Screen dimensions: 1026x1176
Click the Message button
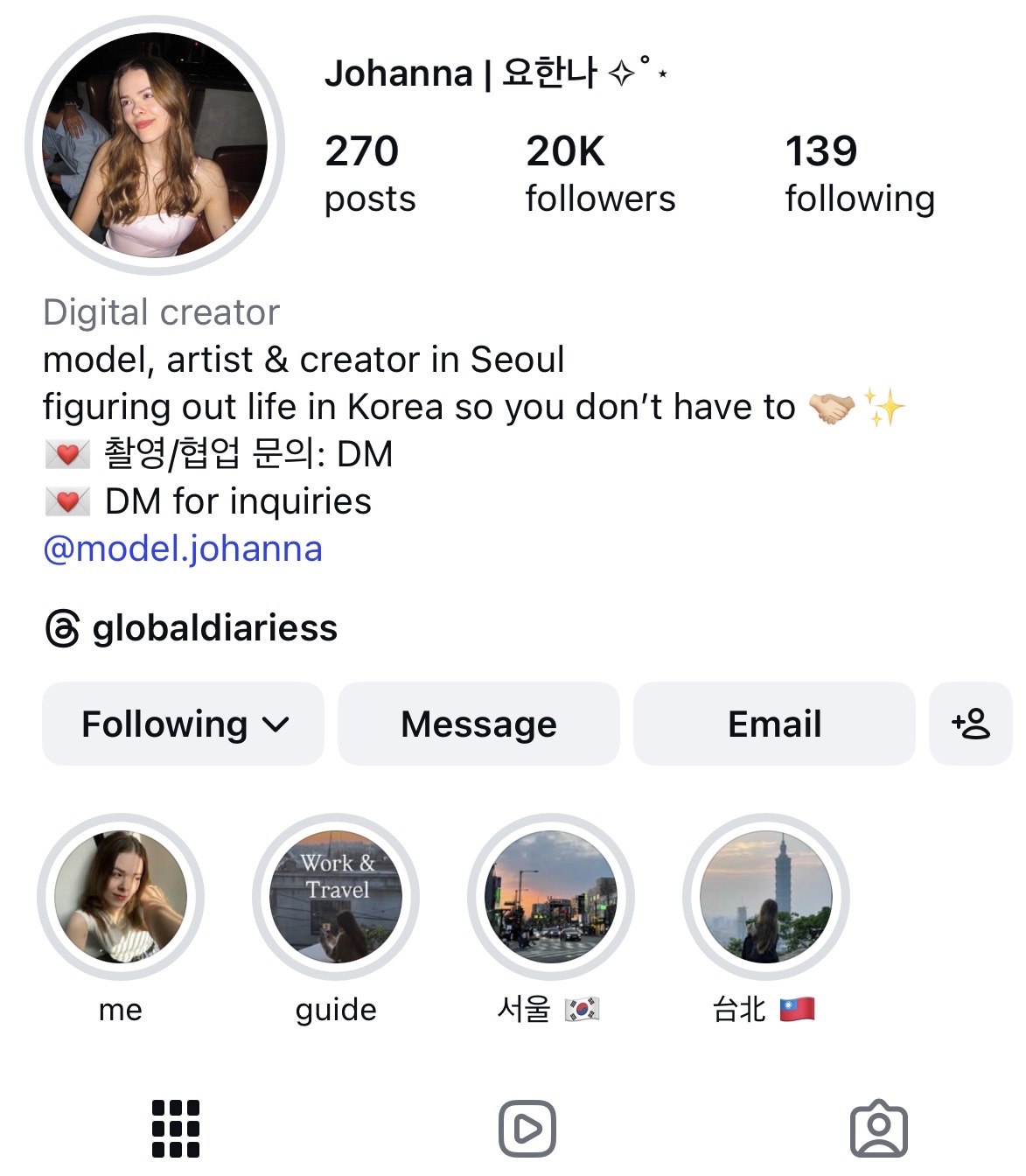[x=478, y=724]
